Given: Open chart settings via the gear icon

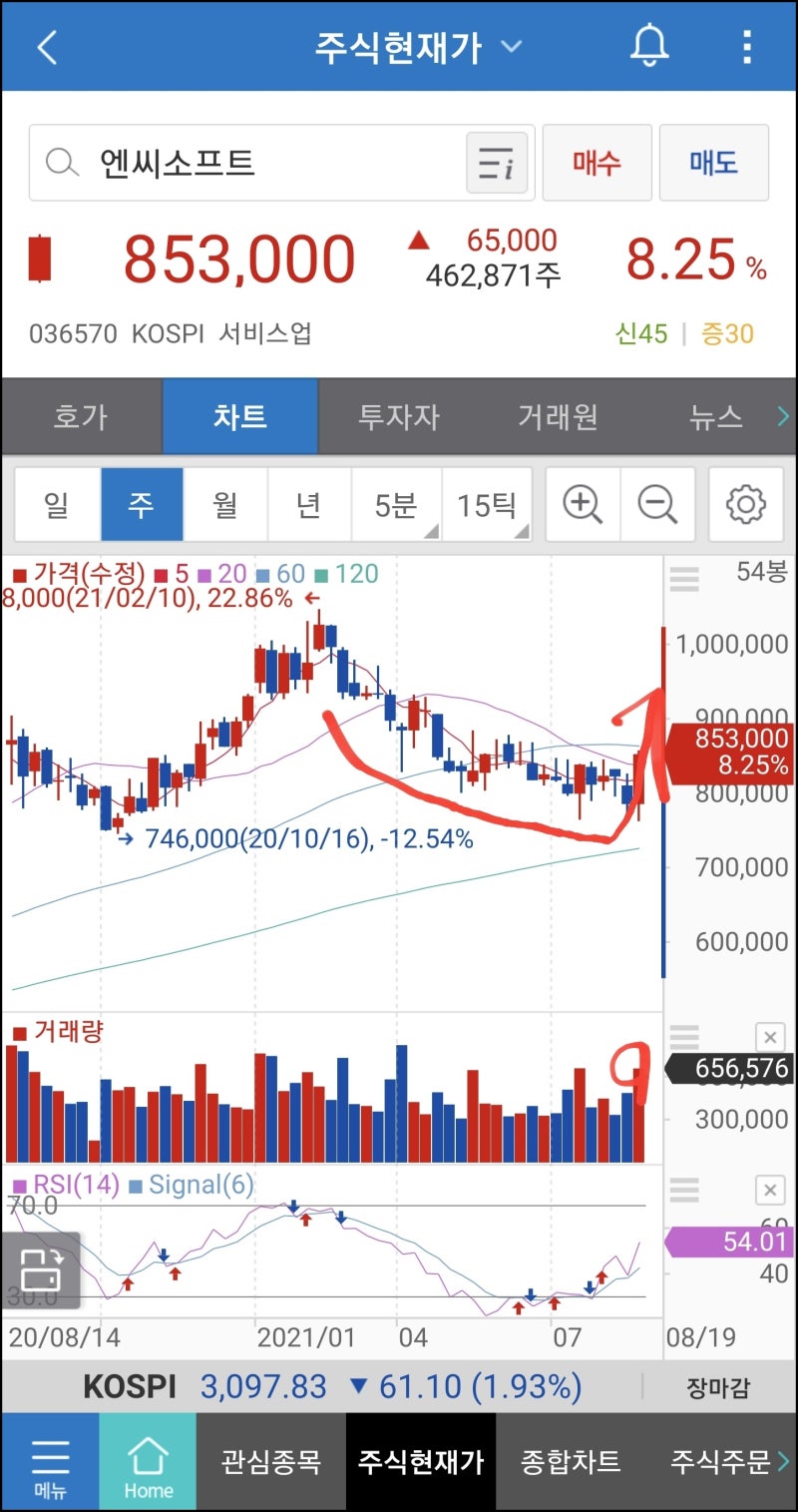Looking at the screenshot, I should [746, 504].
